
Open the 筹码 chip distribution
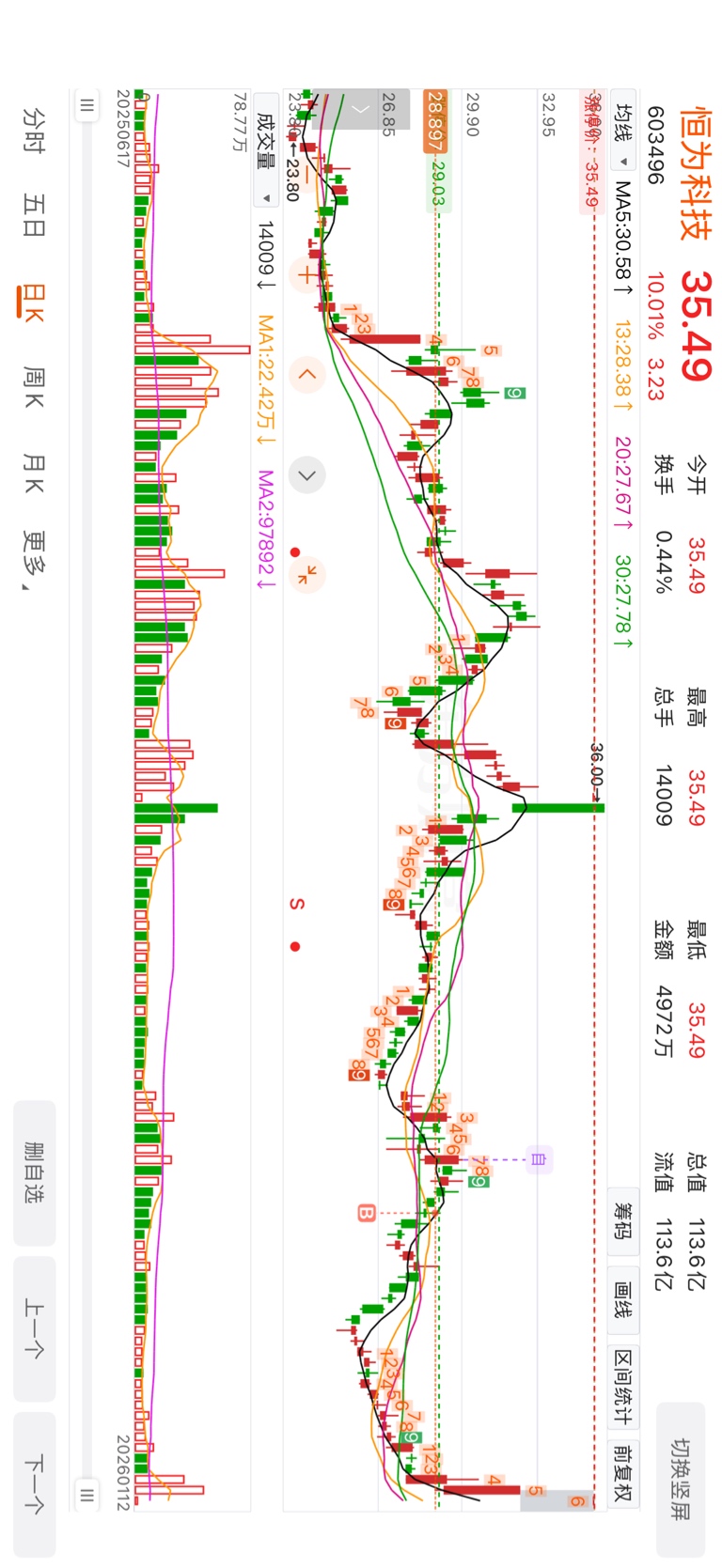pyautogui.click(x=624, y=1221)
